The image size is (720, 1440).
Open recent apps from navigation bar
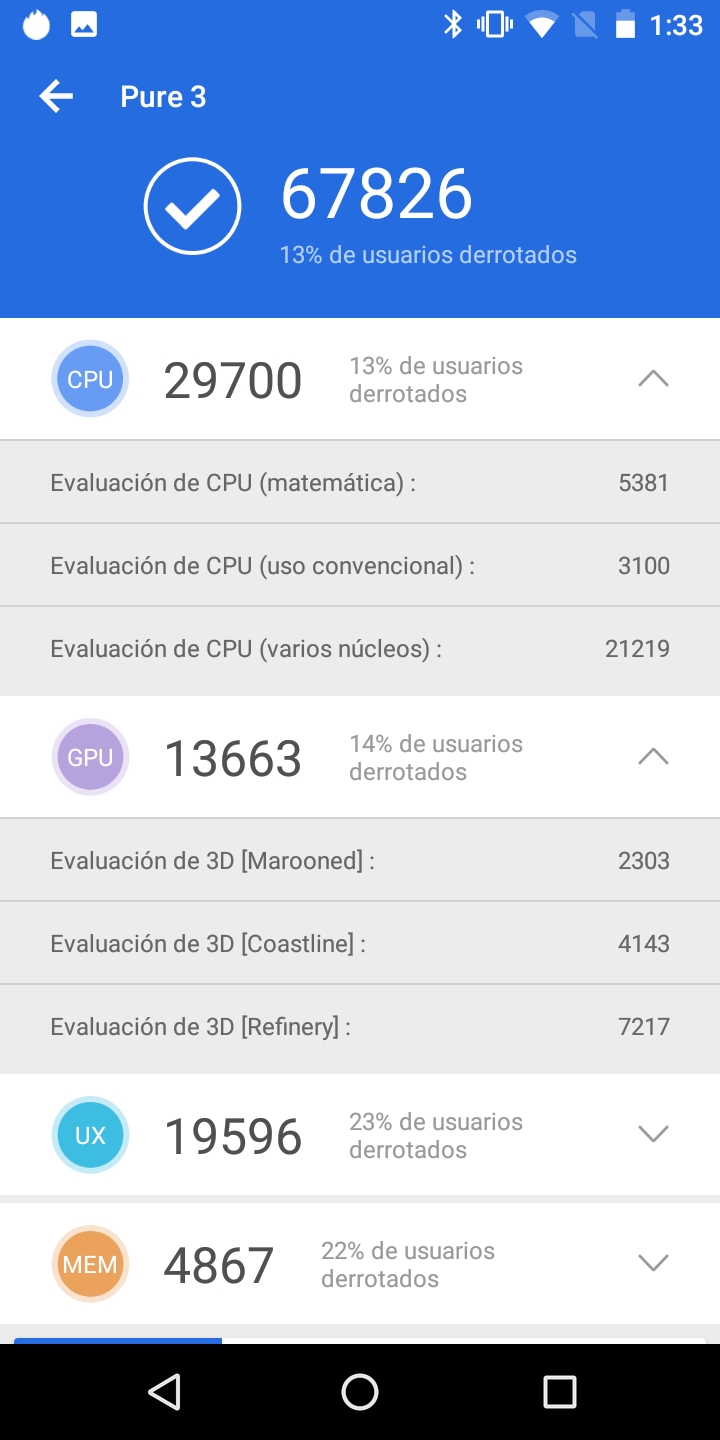[559, 1391]
